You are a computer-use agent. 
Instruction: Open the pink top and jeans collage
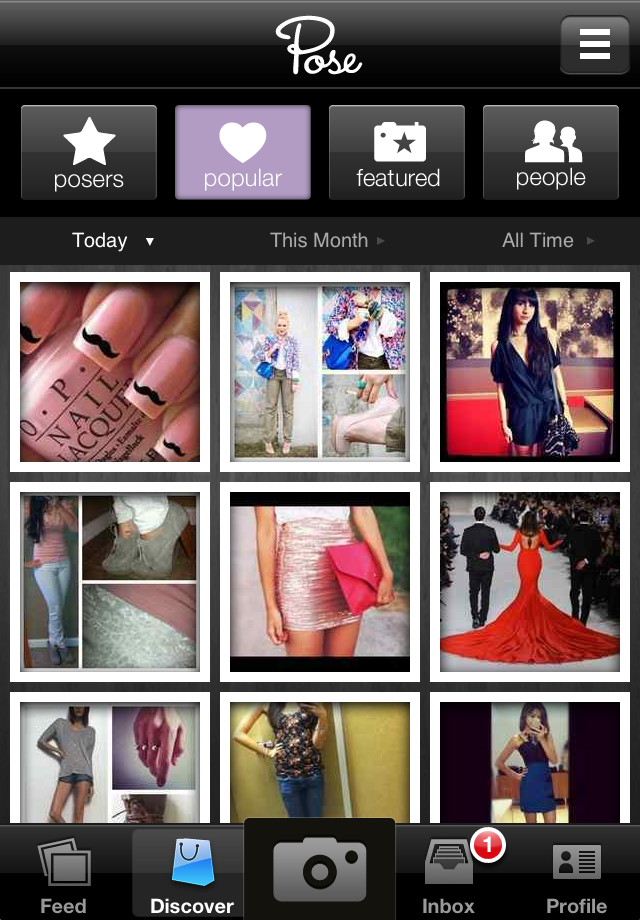(x=110, y=582)
